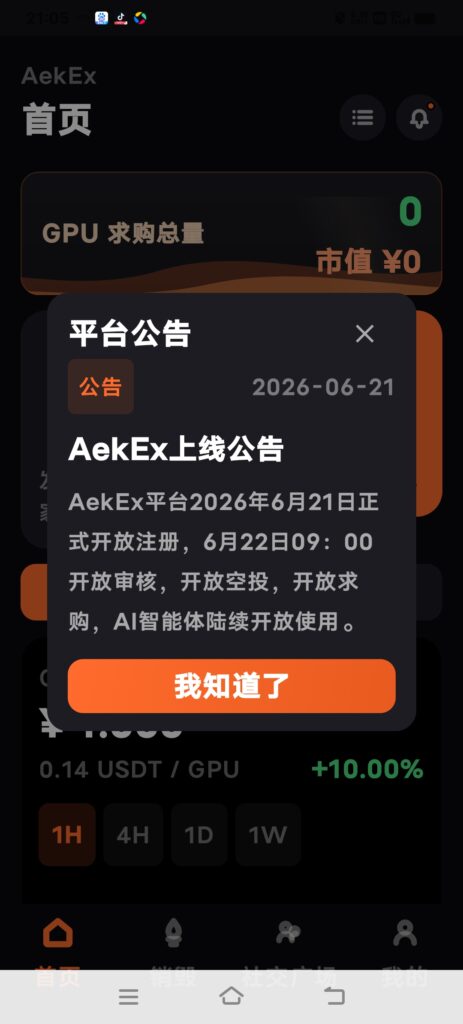This screenshot has width=463, height=1024.
Task: Close the 平台公告 dialog with the X
Action: pyautogui.click(x=364, y=334)
